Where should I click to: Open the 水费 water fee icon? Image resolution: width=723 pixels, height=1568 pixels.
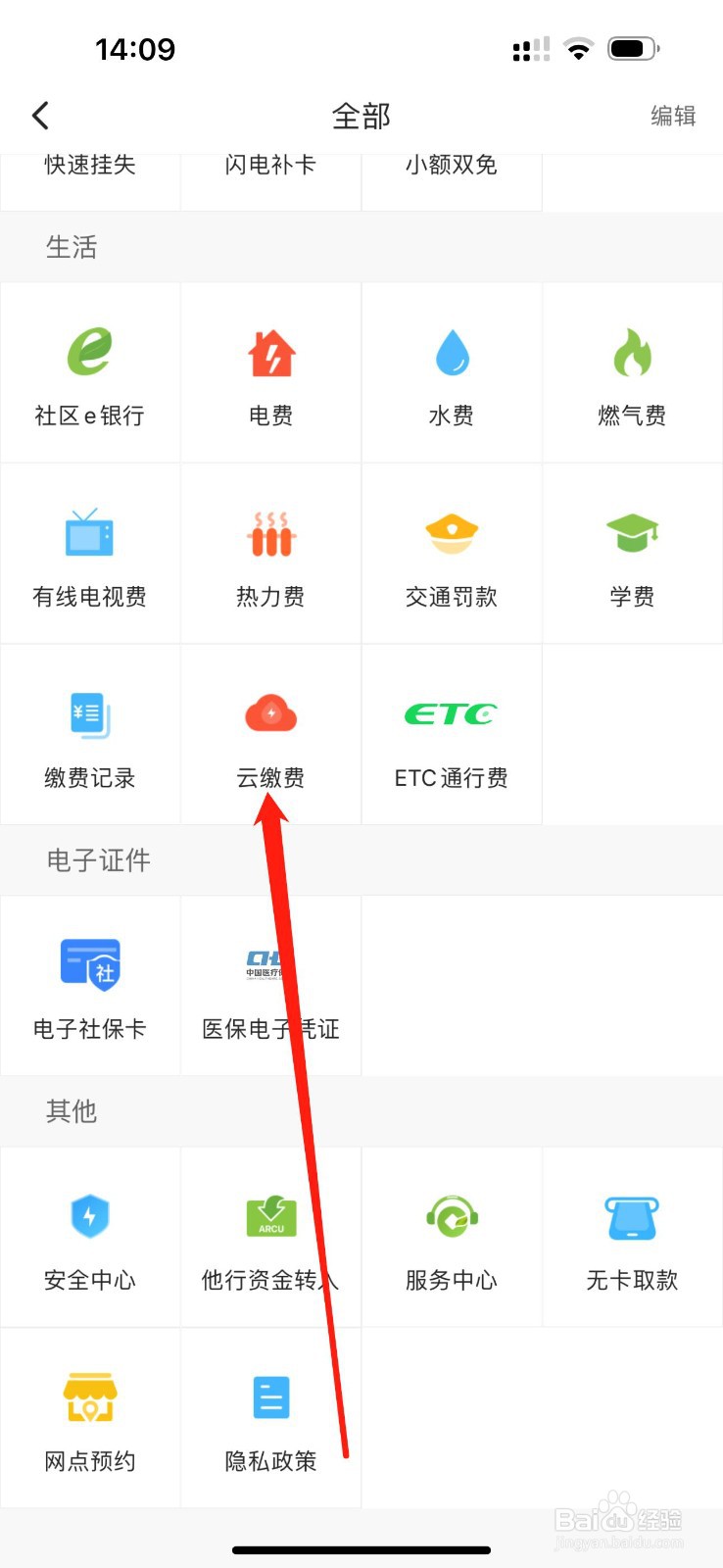pos(451,372)
